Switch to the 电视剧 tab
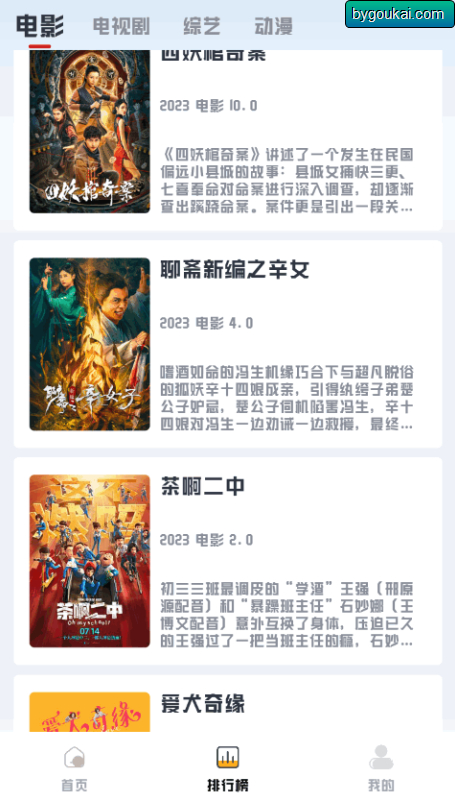Screen dimensions: 455x797 point(121,26)
